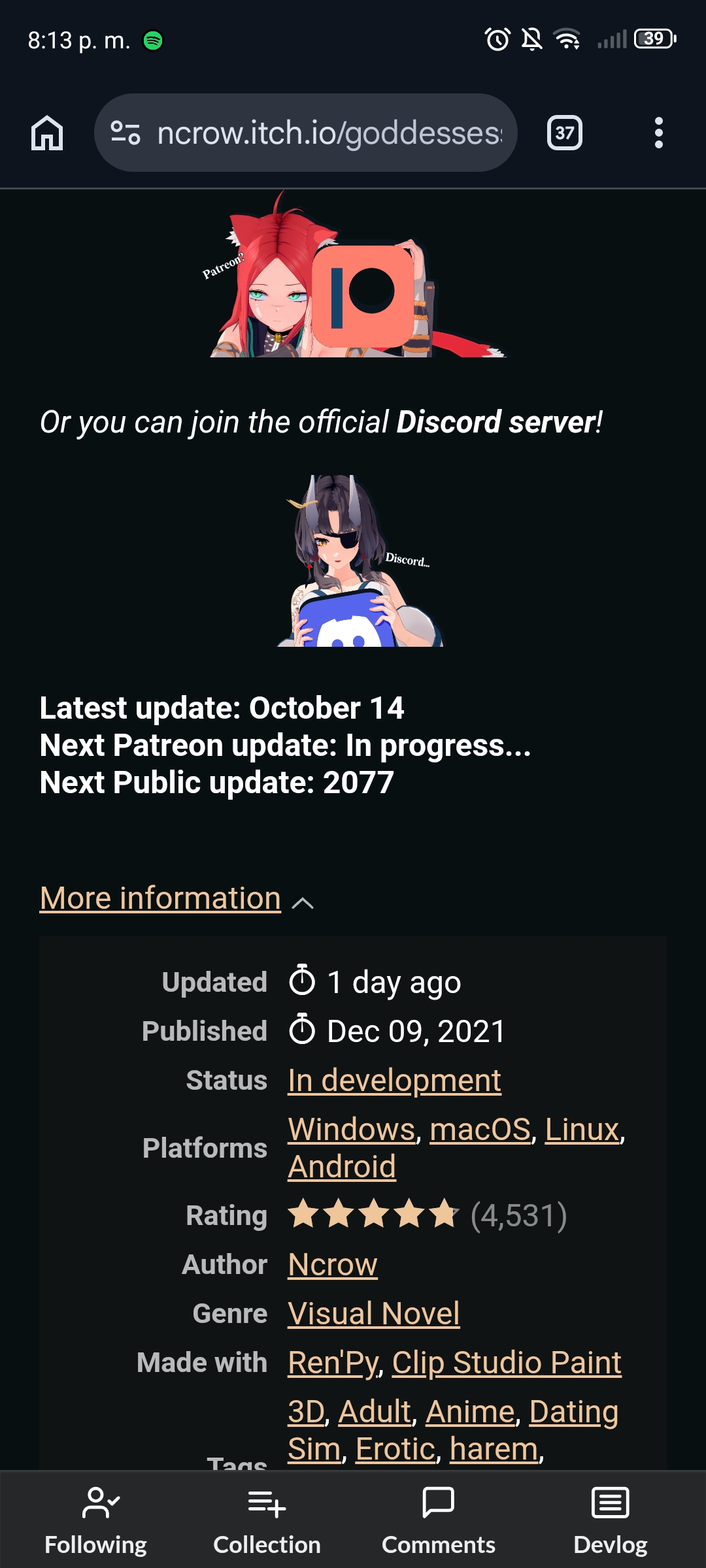This screenshot has height=1568, width=706.
Task: Add this game to a Collection
Action: pyautogui.click(x=267, y=1520)
